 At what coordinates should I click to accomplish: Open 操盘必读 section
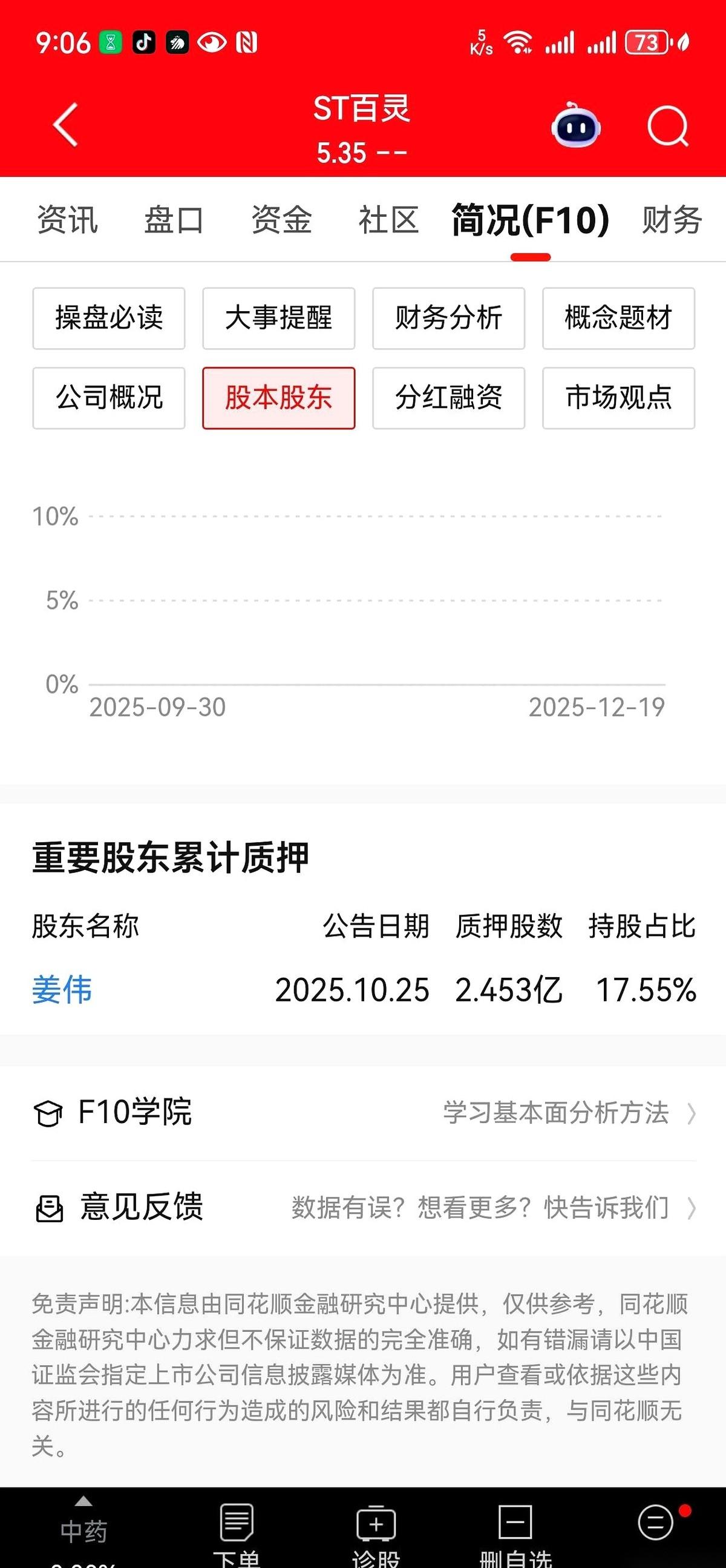tap(108, 318)
